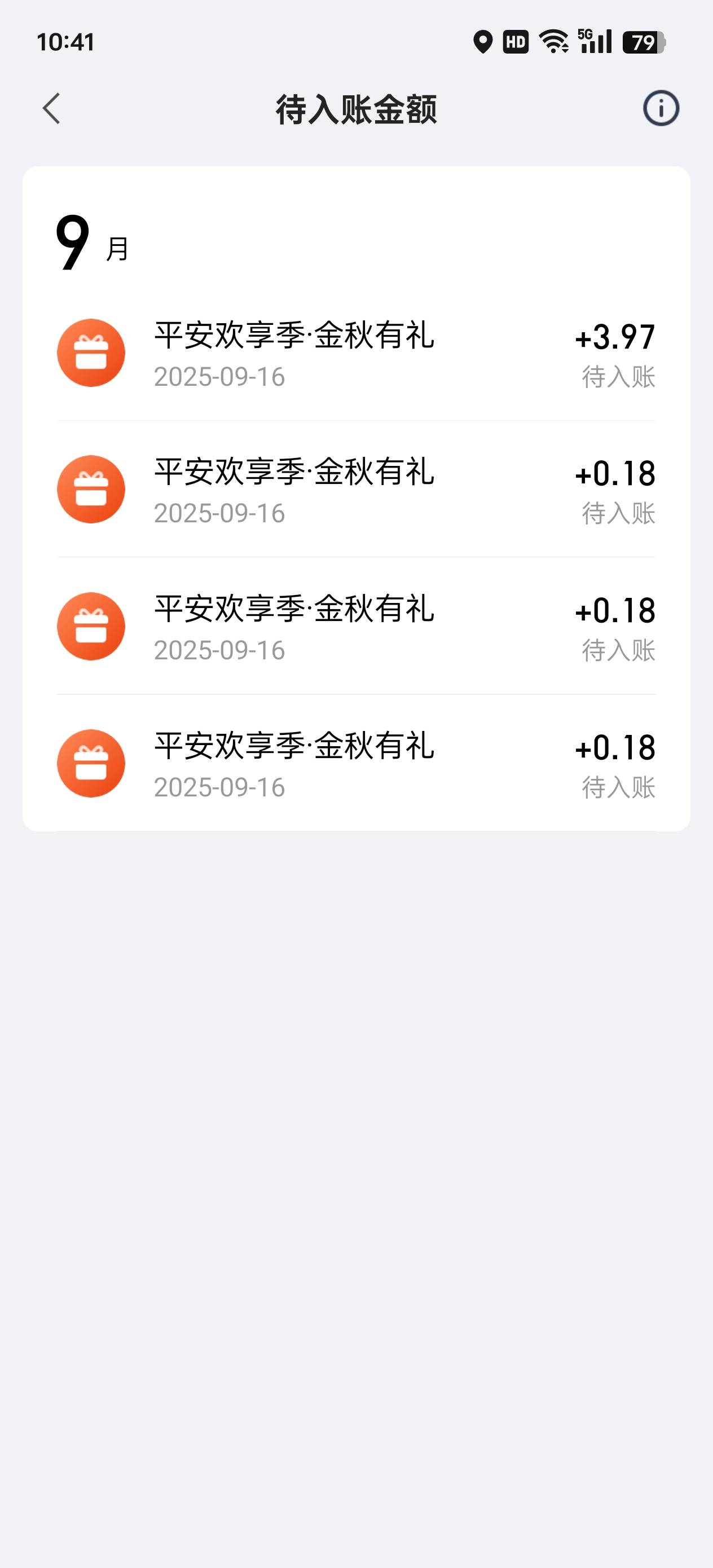Go back from 待入账金额 page
The image size is (713, 1568).
pyautogui.click(x=52, y=108)
